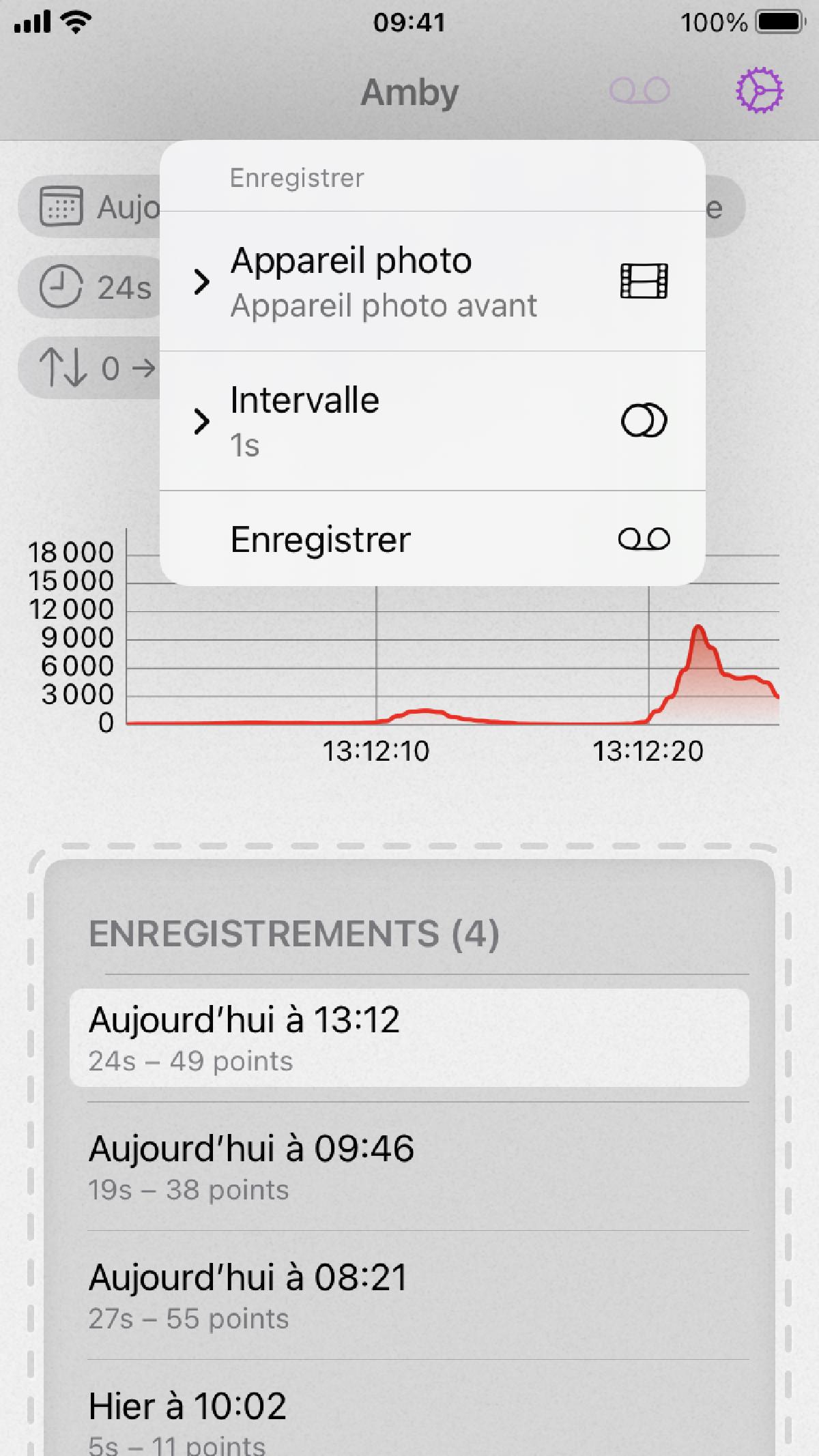This screenshot has height=1456, width=819.
Task: View the recording Aujourd'hui à 08:21
Action: click(409, 1295)
